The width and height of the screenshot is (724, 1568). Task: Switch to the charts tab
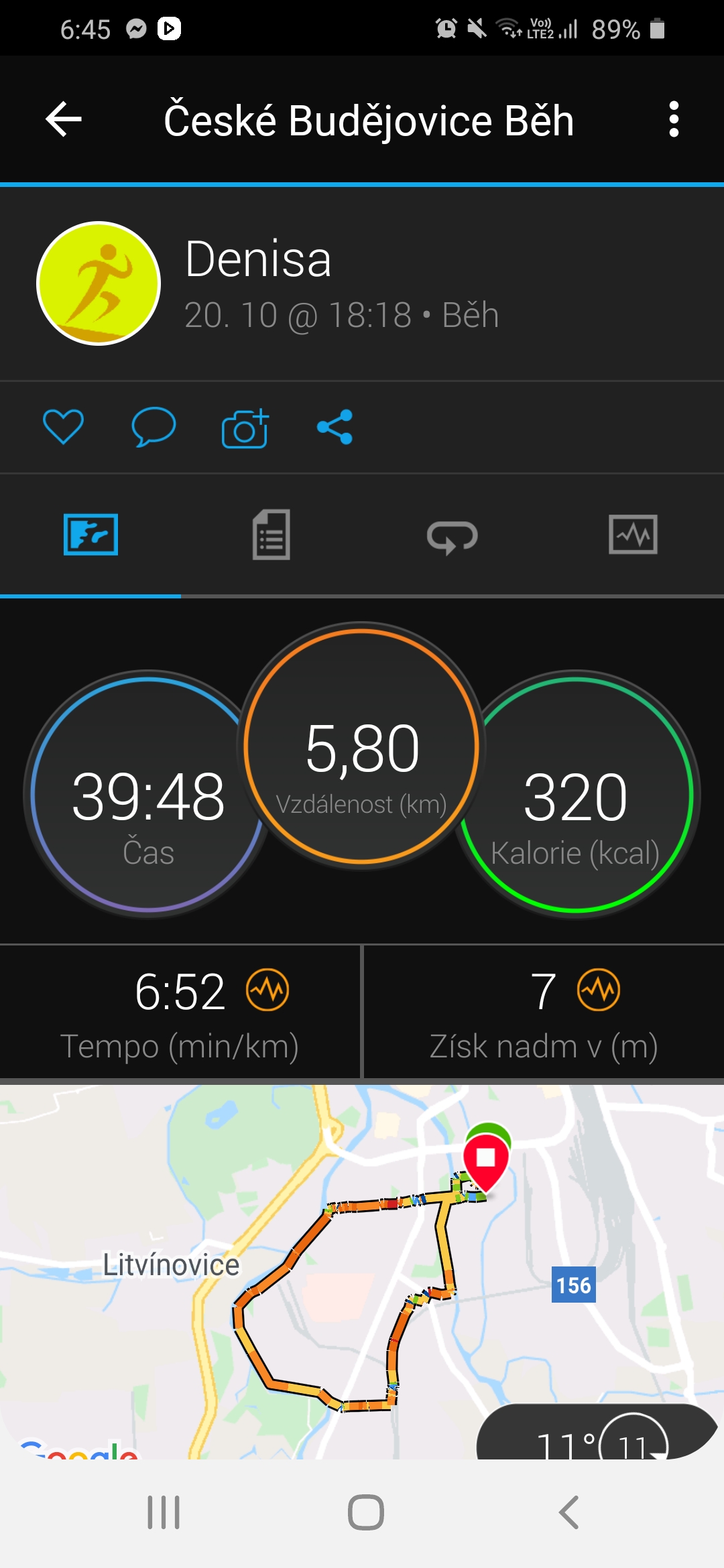tap(633, 535)
